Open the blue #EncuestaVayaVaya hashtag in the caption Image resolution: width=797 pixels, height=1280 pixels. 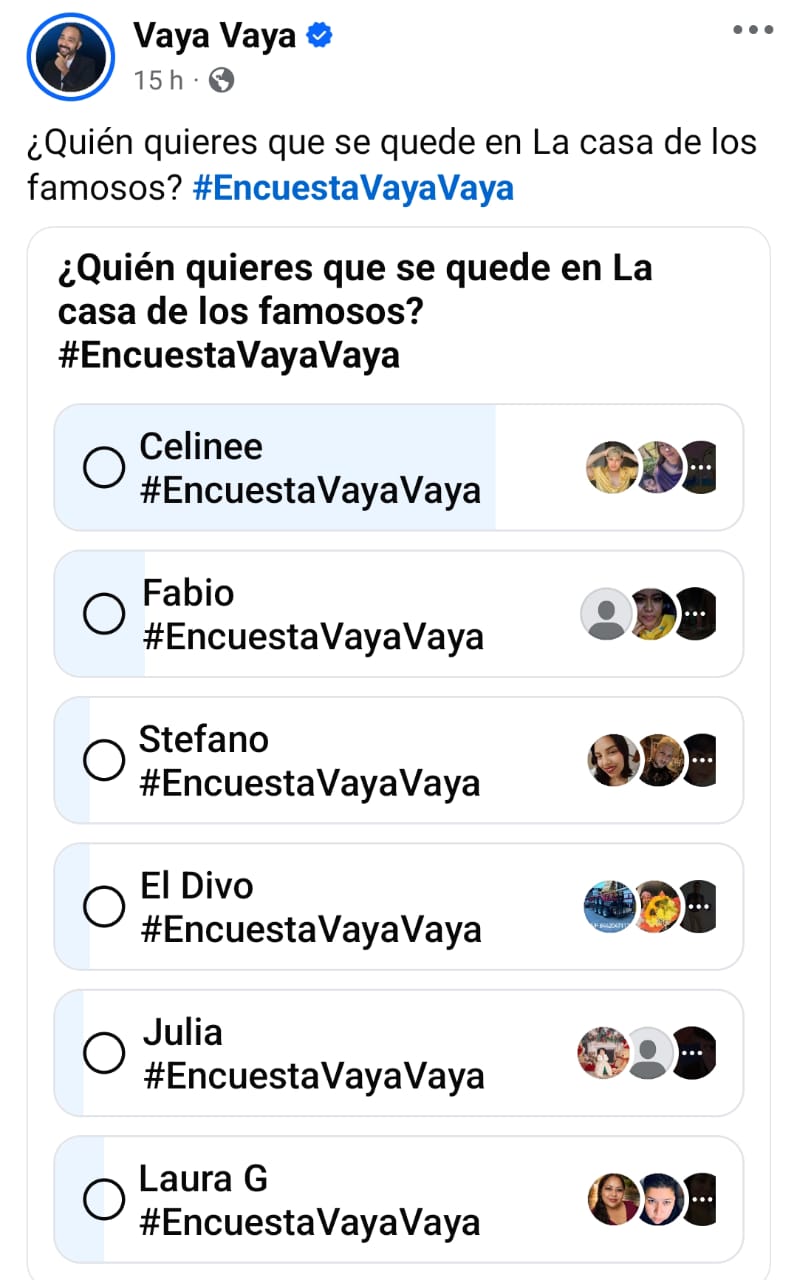tap(353, 188)
